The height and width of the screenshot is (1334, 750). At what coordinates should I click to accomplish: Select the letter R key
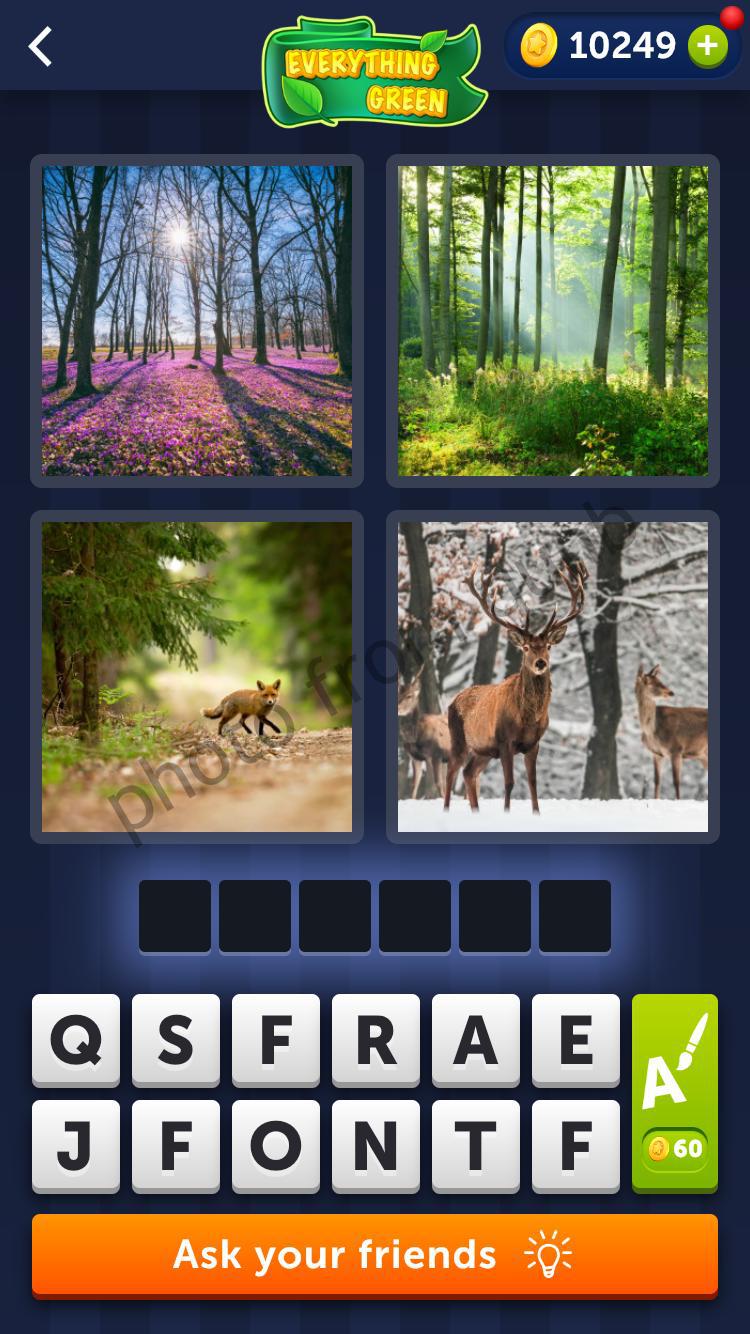click(376, 1040)
